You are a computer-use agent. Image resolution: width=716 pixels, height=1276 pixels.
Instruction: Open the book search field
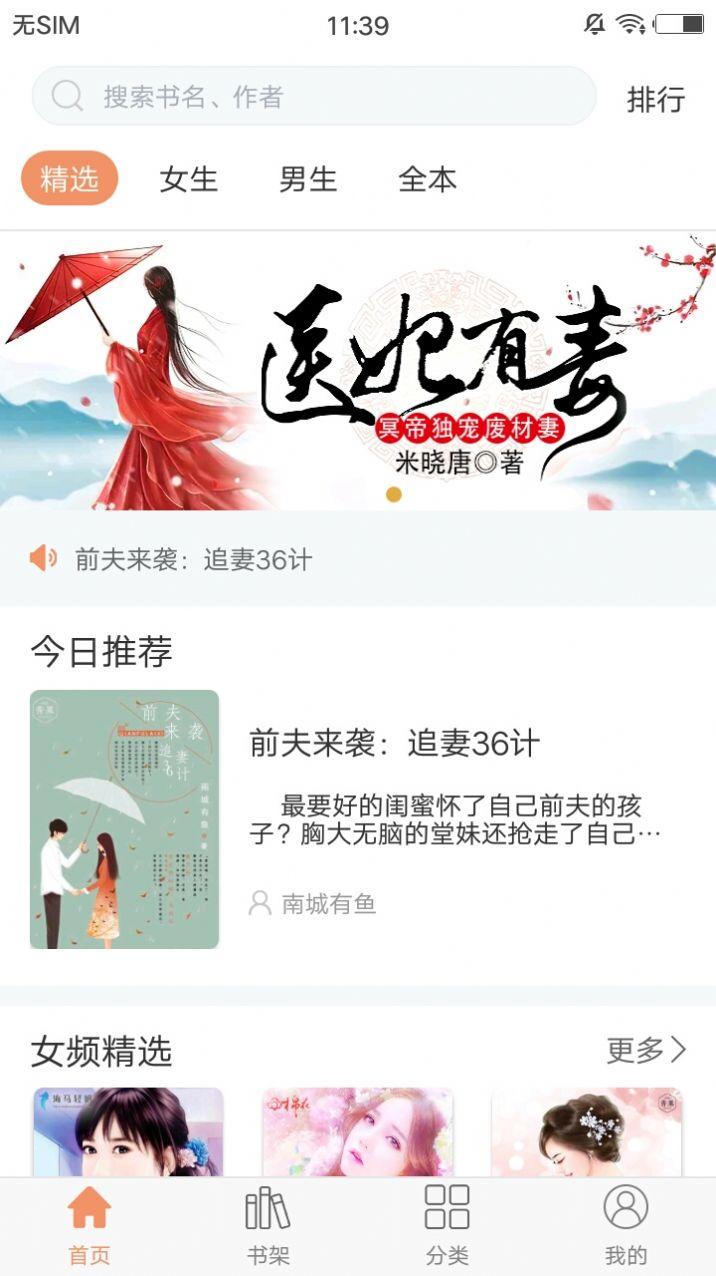[314, 97]
